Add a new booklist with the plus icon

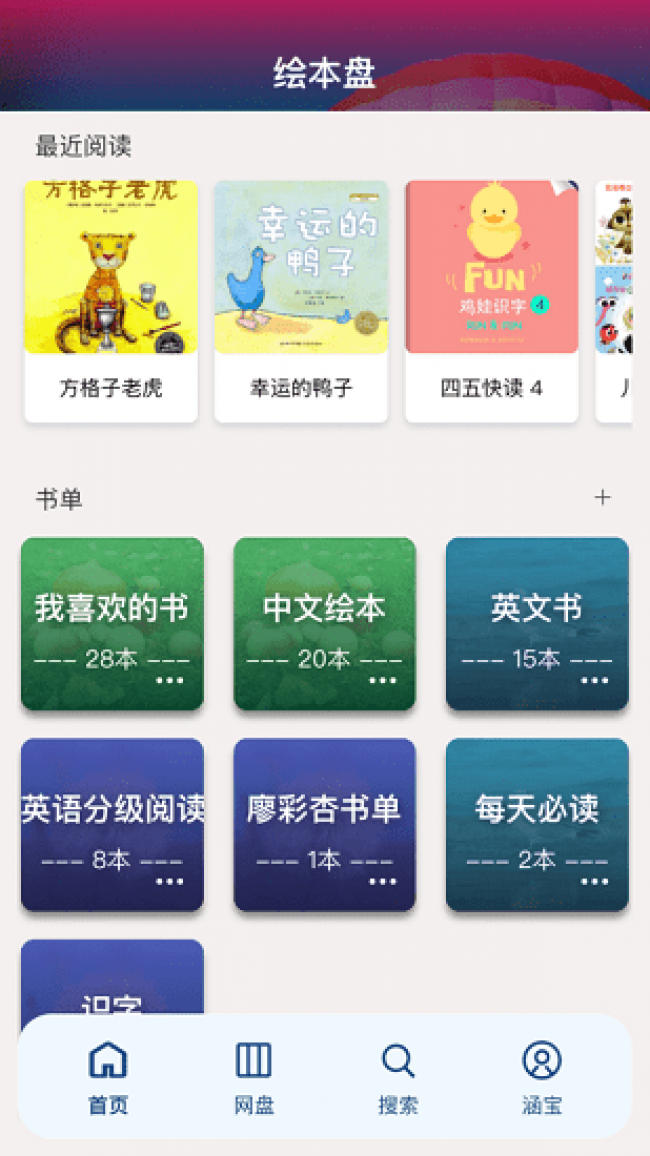602,498
